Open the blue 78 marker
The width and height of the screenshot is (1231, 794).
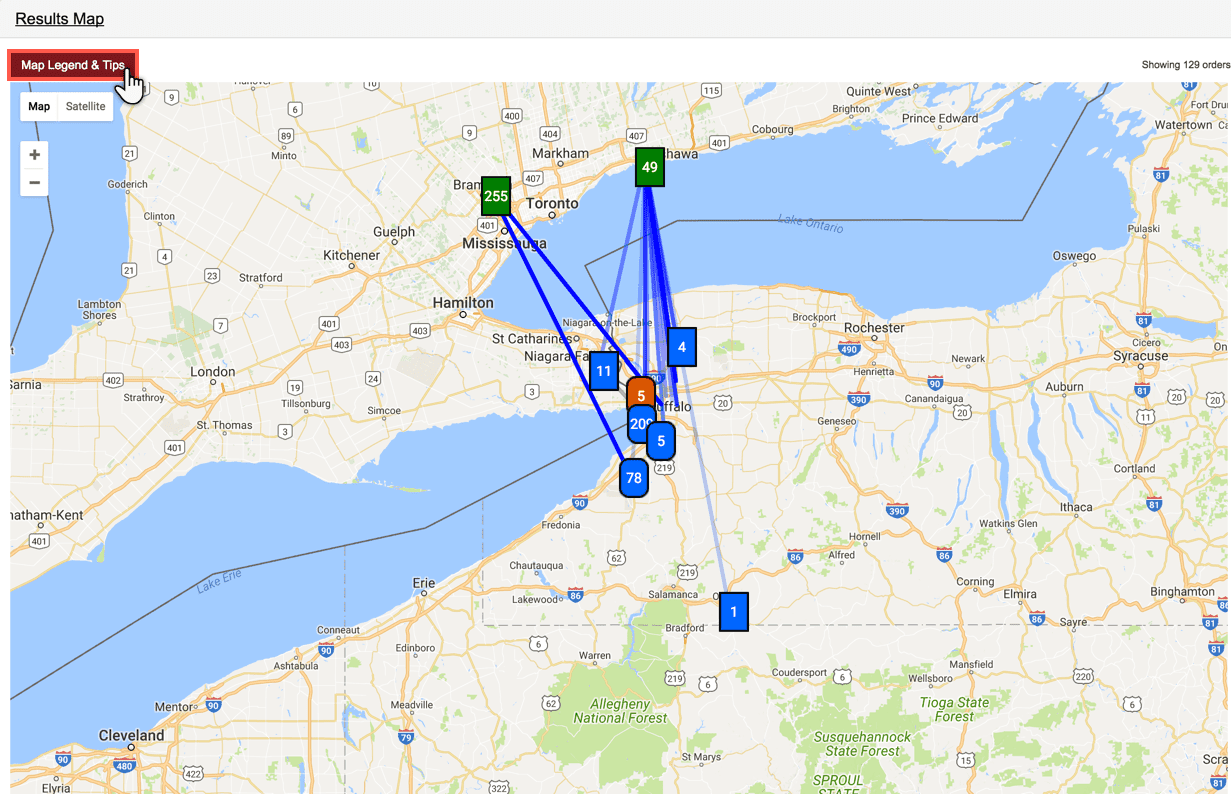[633, 478]
